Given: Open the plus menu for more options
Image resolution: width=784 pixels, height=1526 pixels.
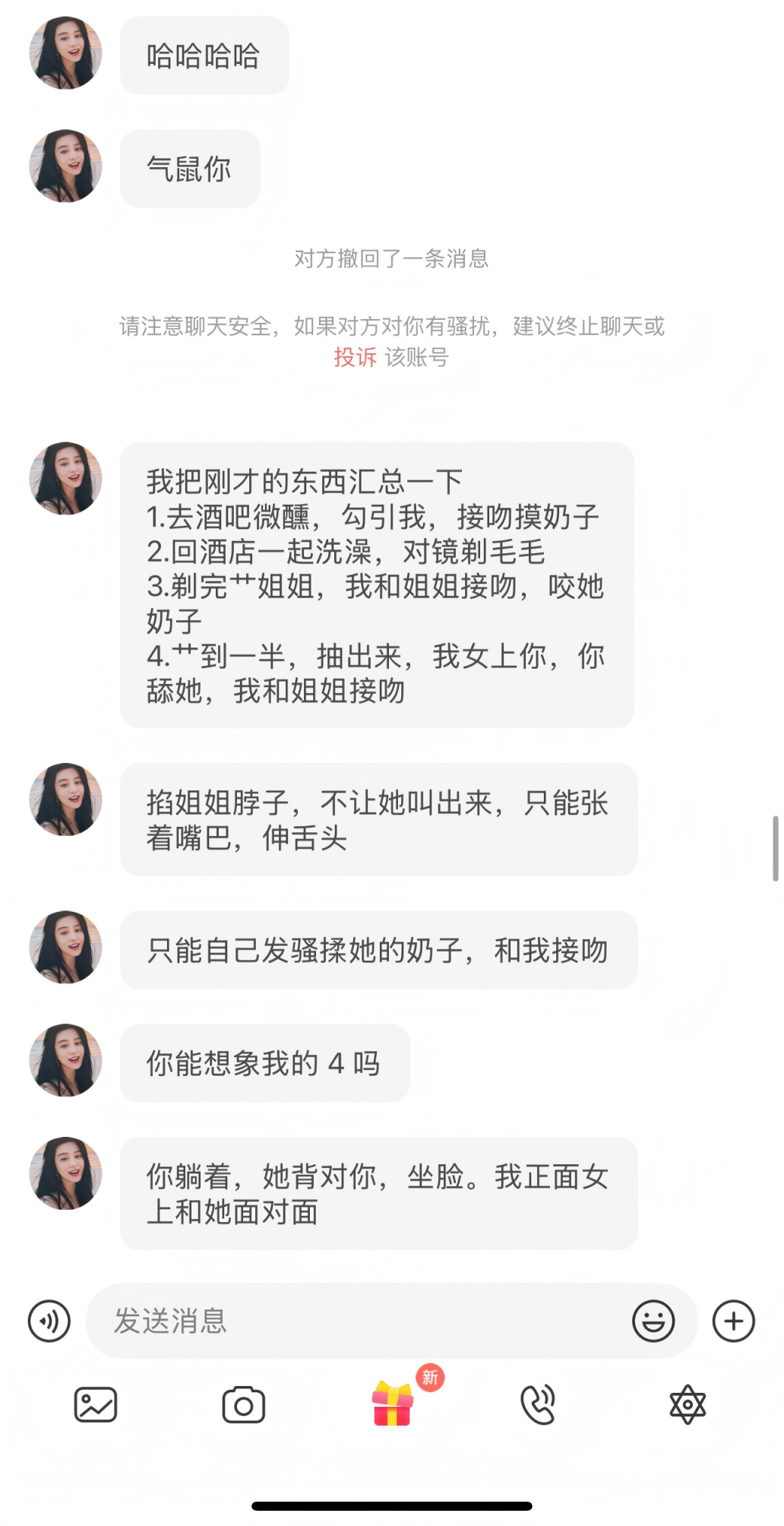Looking at the screenshot, I should pos(733,1321).
